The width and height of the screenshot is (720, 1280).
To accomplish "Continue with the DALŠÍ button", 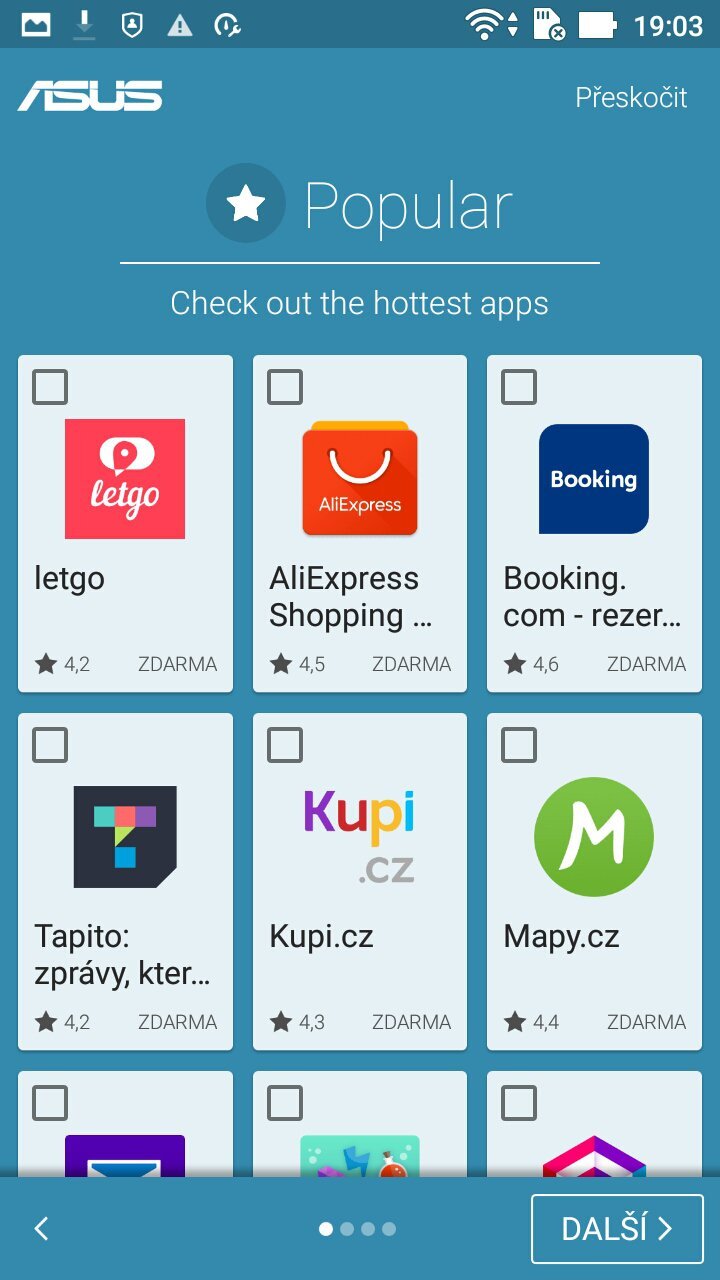I will coord(617,1229).
